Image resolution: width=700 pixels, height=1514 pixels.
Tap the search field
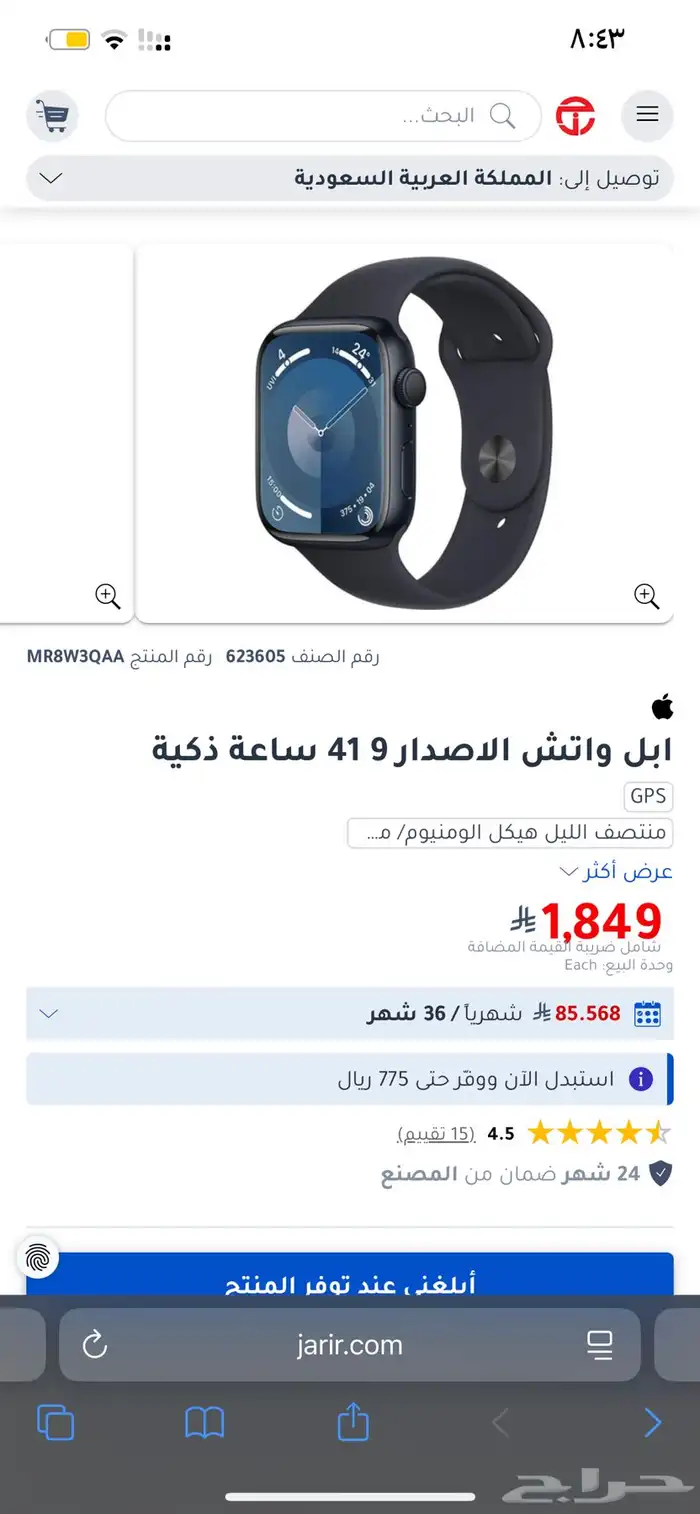[322, 116]
